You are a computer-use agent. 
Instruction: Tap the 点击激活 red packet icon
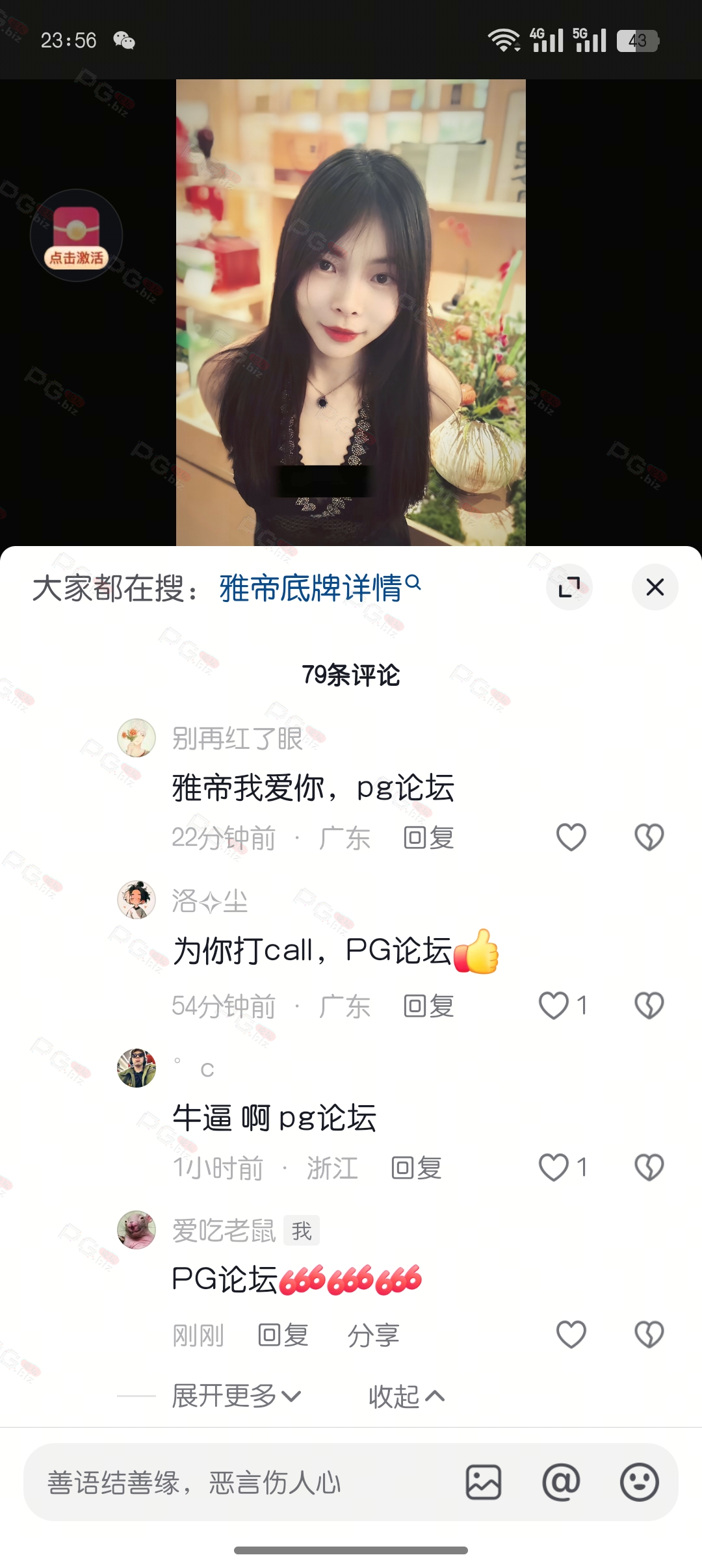pyautogui.click(x=77, y=235)
